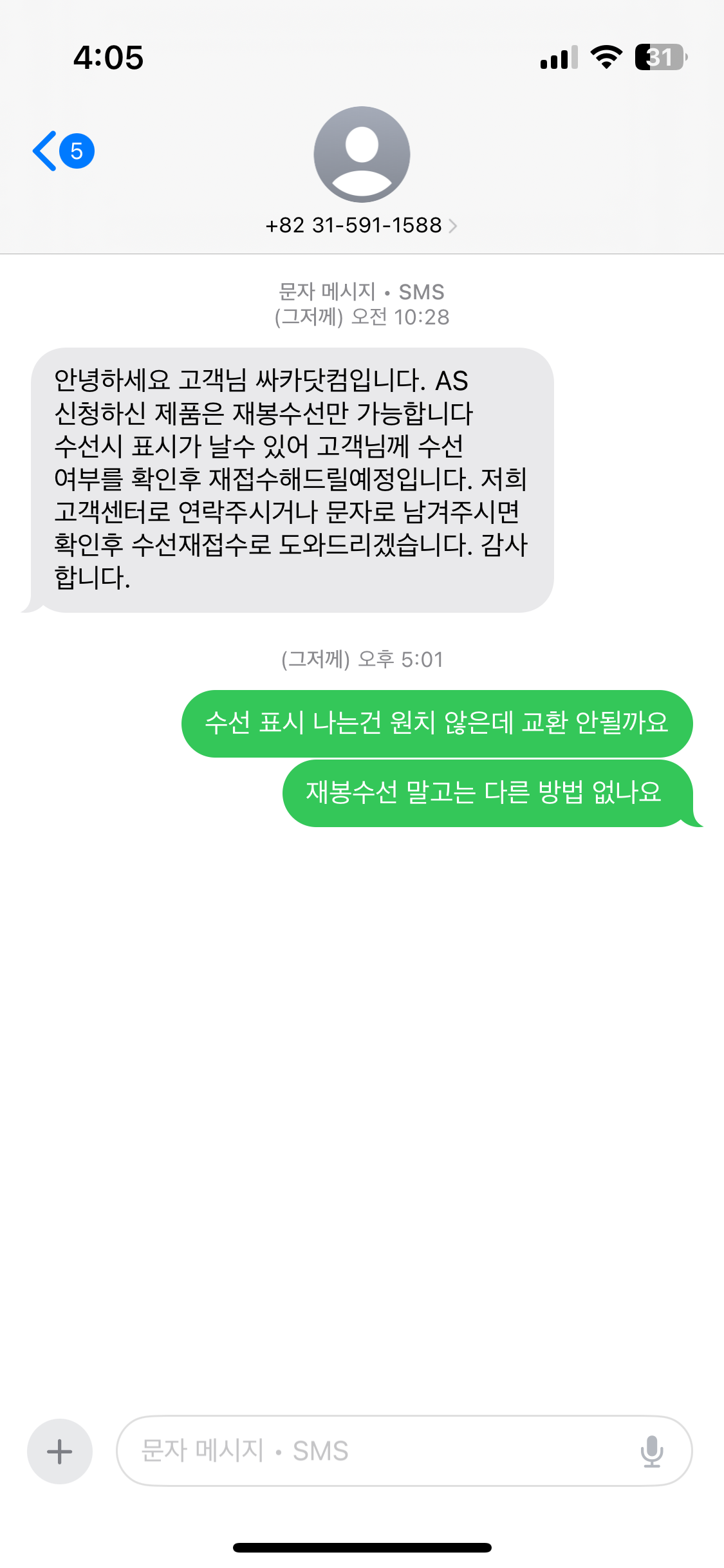Open the plus attachments menu
Viewport: 724px width, 1568px height.
click(60, 1451)
